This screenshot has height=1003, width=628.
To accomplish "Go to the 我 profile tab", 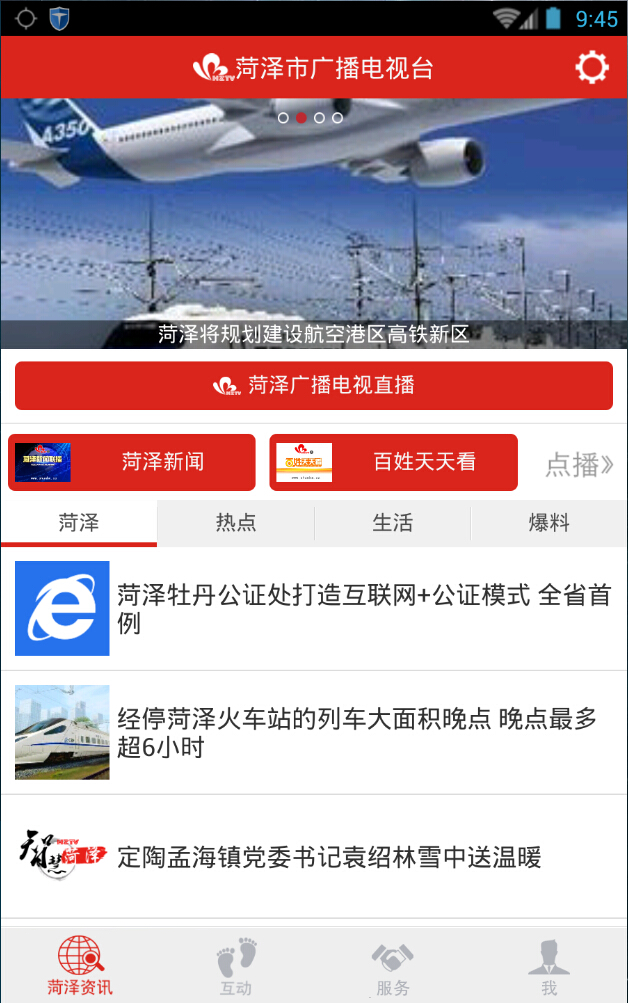I will (x=549, y=966).
